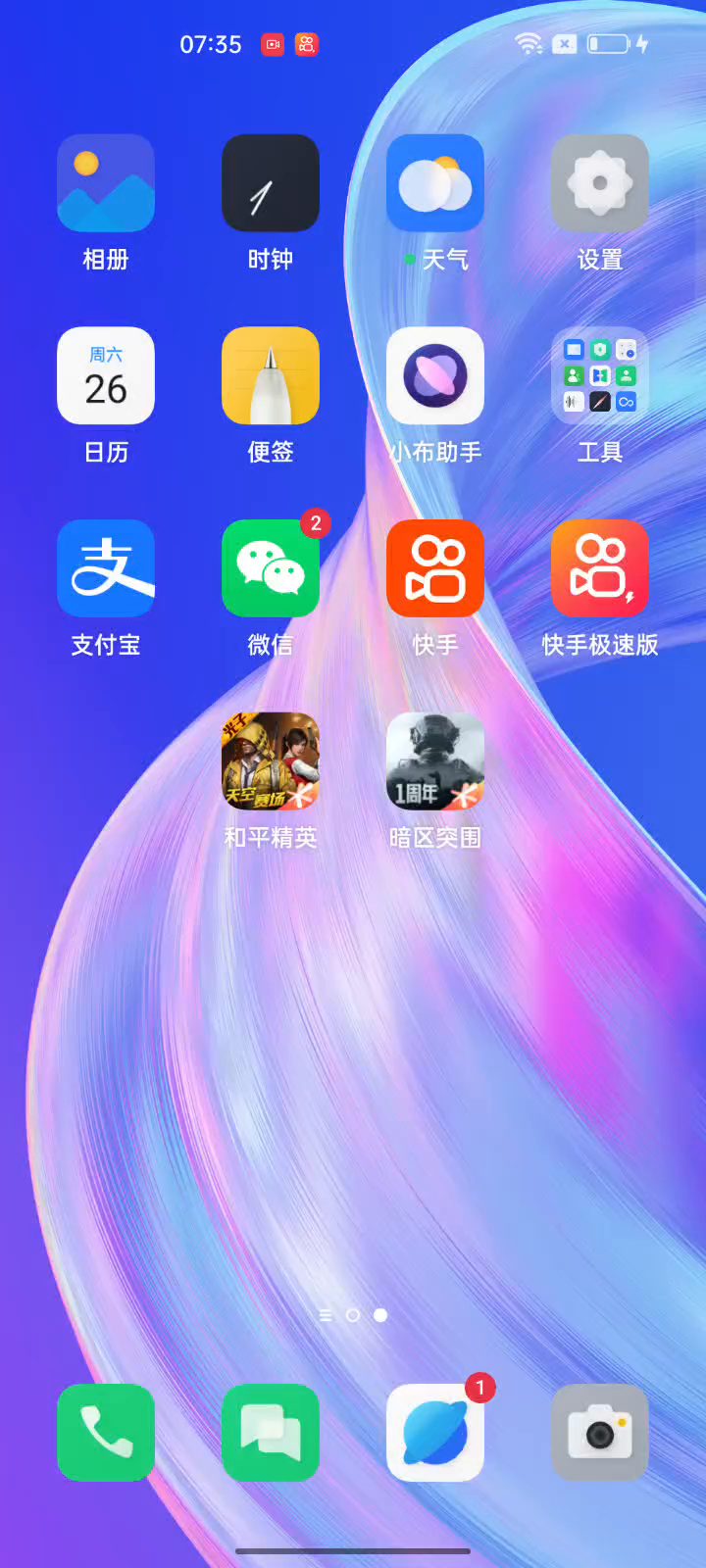Start the 和平精英 game
The height and width of the screenshot is (1568, 706).
[271, 761]
